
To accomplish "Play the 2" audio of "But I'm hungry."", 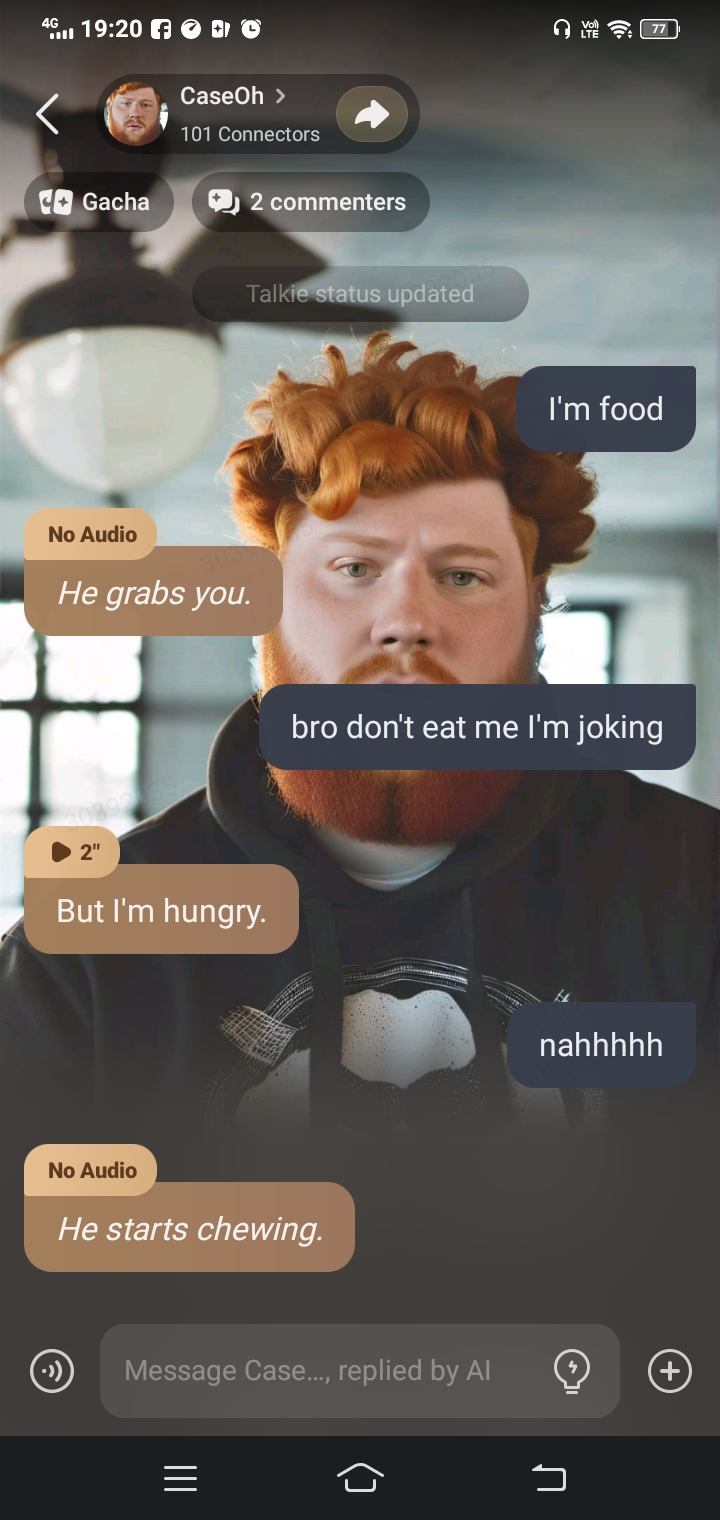I will 73,852.
